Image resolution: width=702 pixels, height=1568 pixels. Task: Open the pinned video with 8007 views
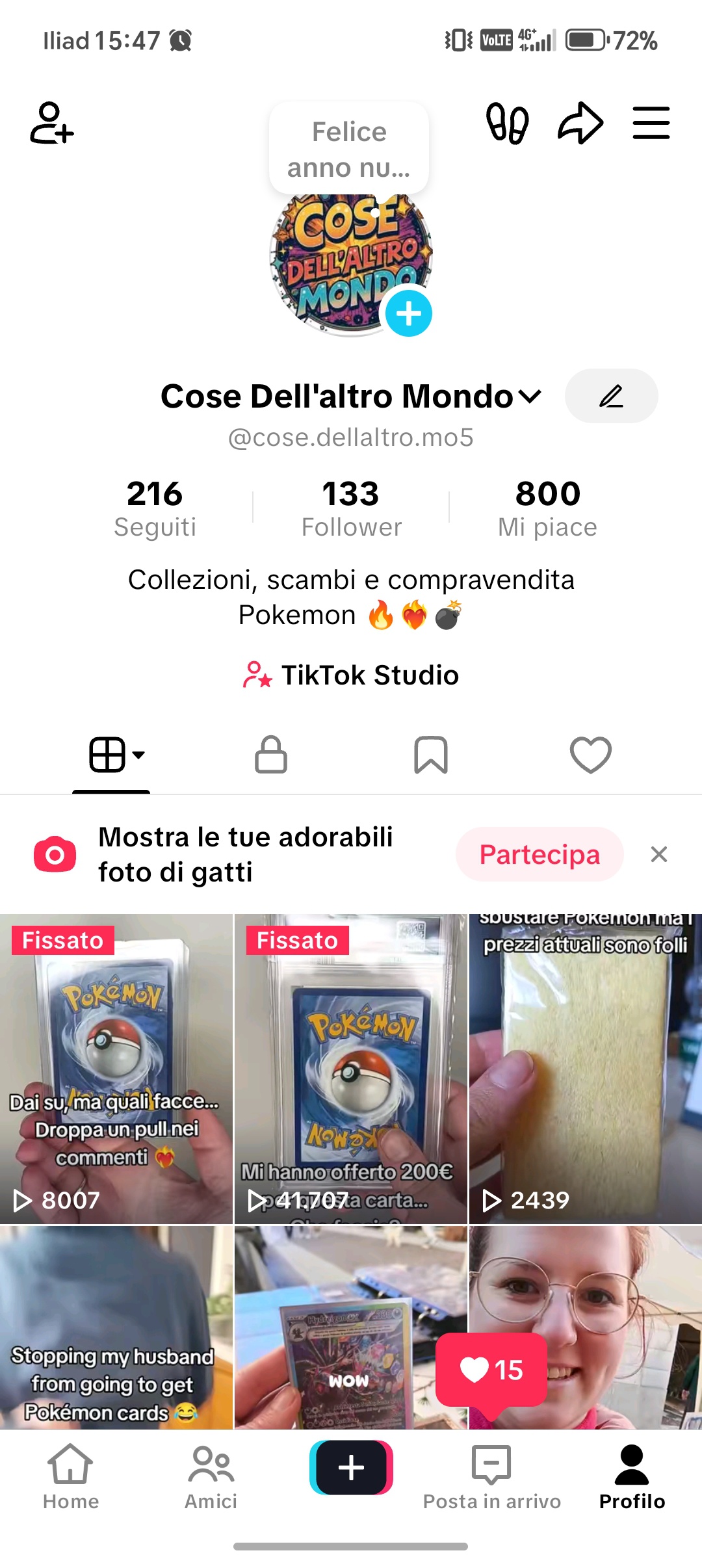pyautogui.click(x=116, y=1069)
